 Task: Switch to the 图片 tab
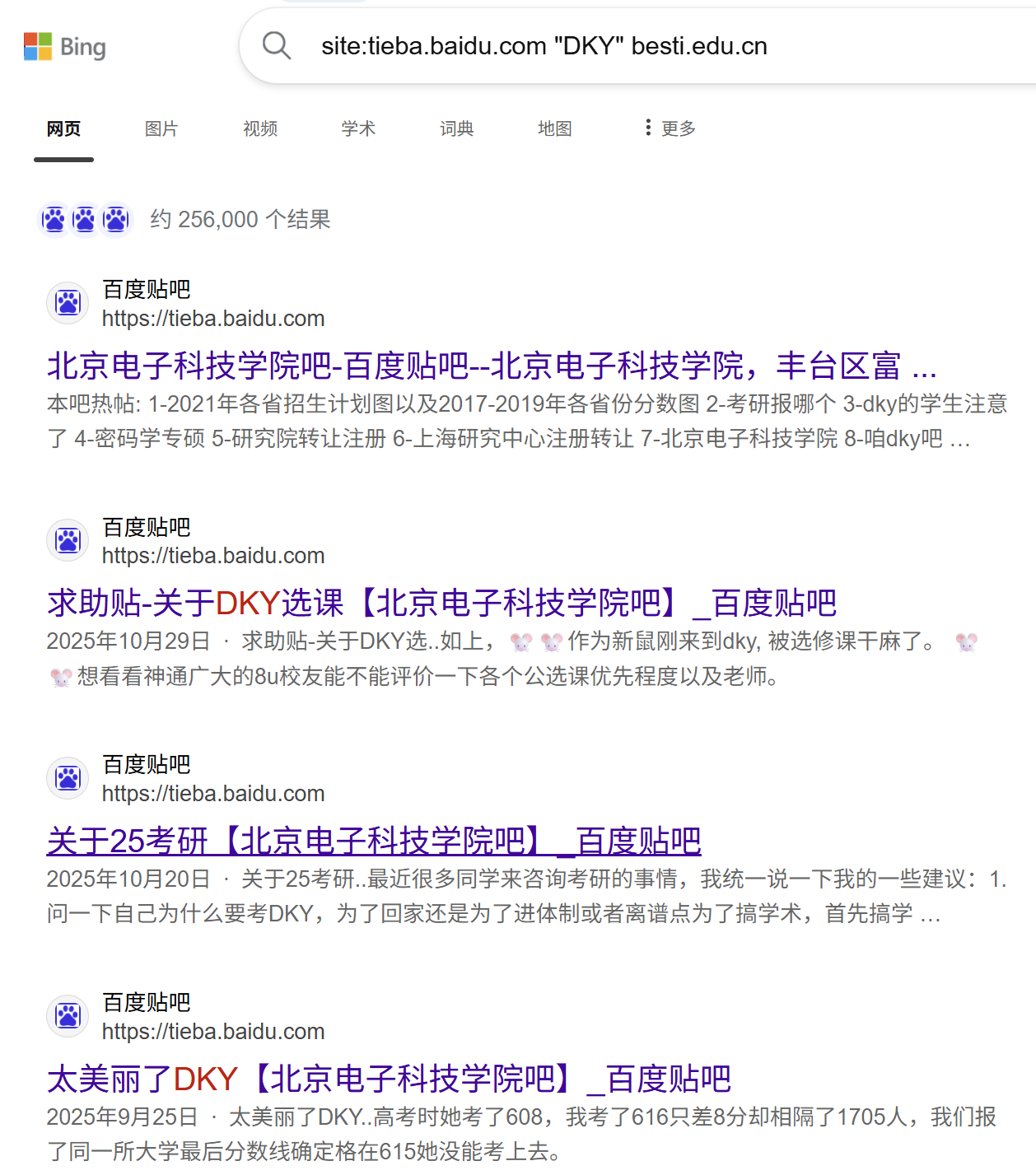[x=161, y=128]
